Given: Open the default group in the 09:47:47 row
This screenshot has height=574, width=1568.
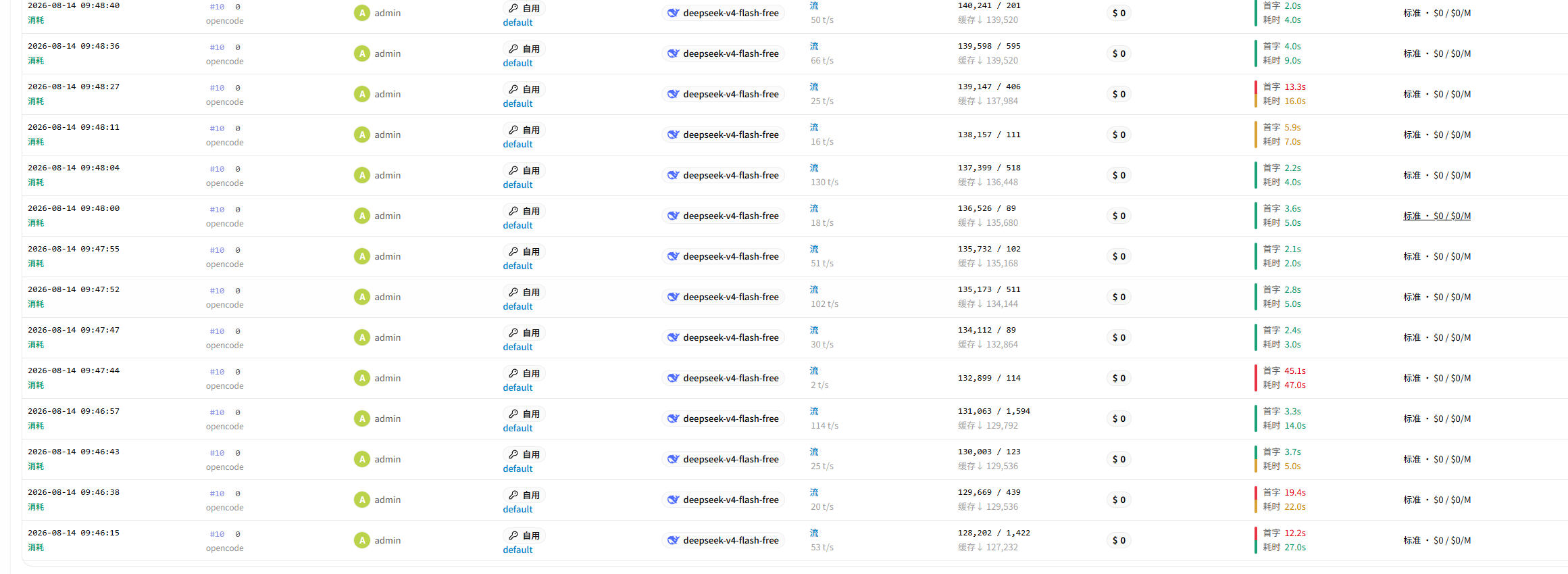Looking at the screenshot, I should 517,347.
